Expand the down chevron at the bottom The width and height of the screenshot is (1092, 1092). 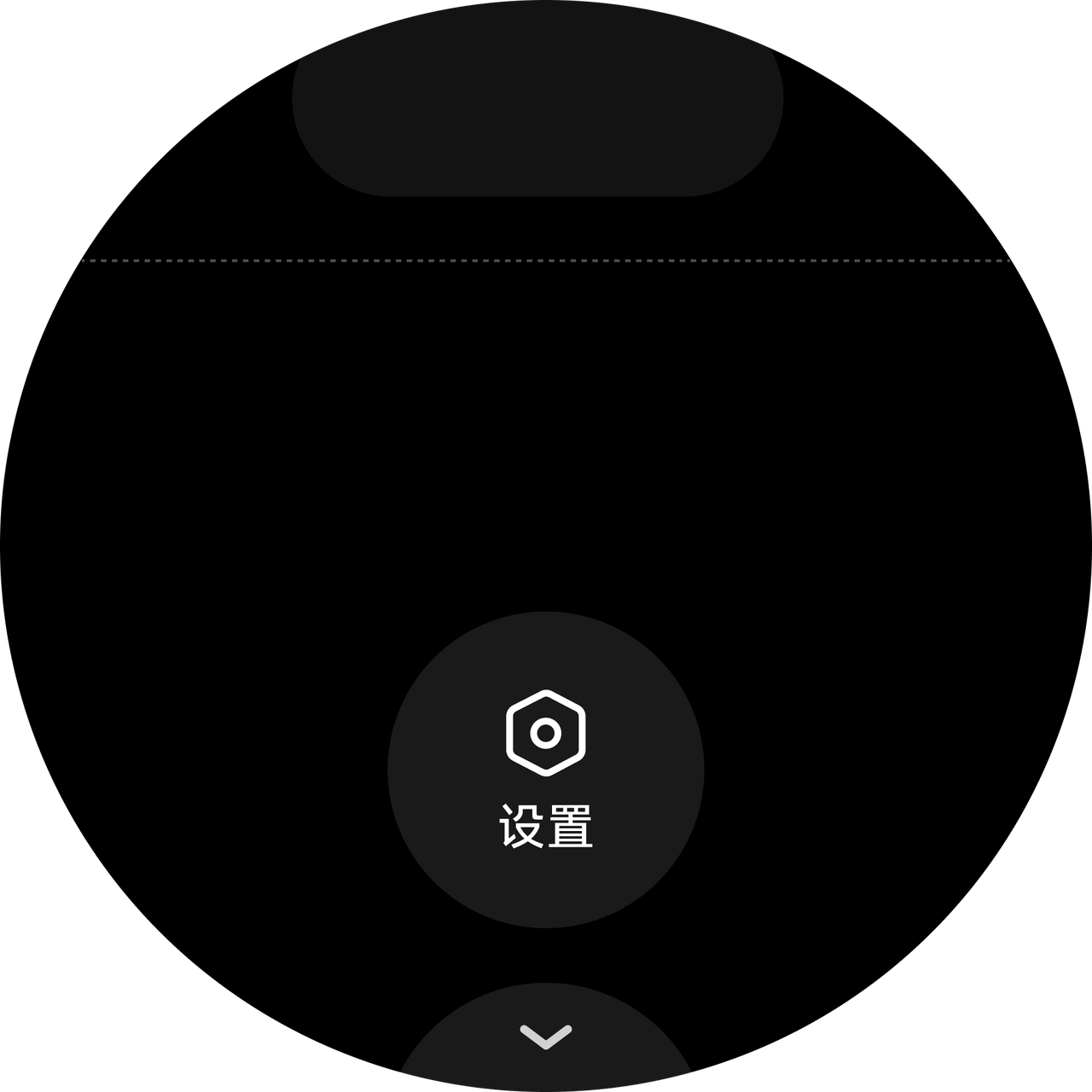point(546,1037)
